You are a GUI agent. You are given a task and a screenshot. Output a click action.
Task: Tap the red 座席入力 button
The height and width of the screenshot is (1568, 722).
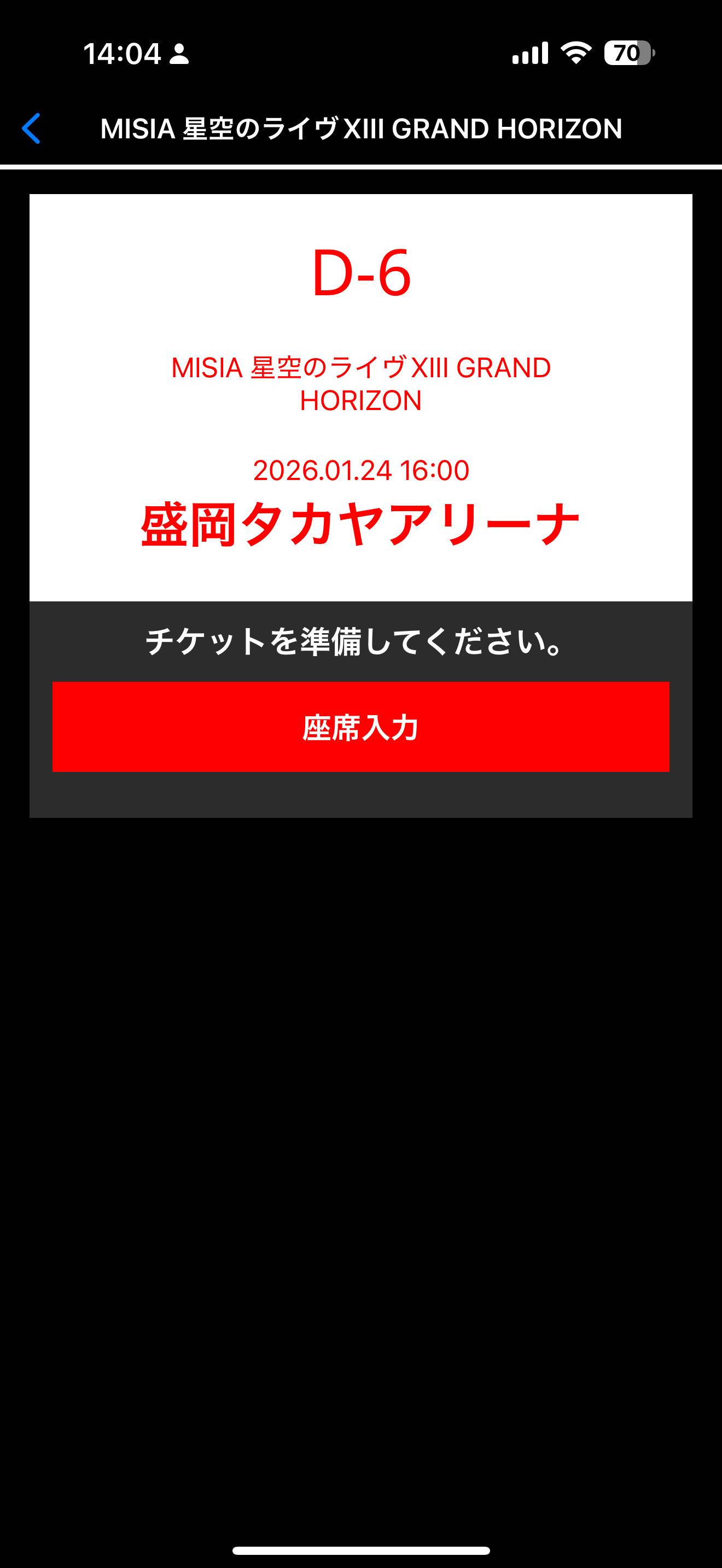(360, 727)
